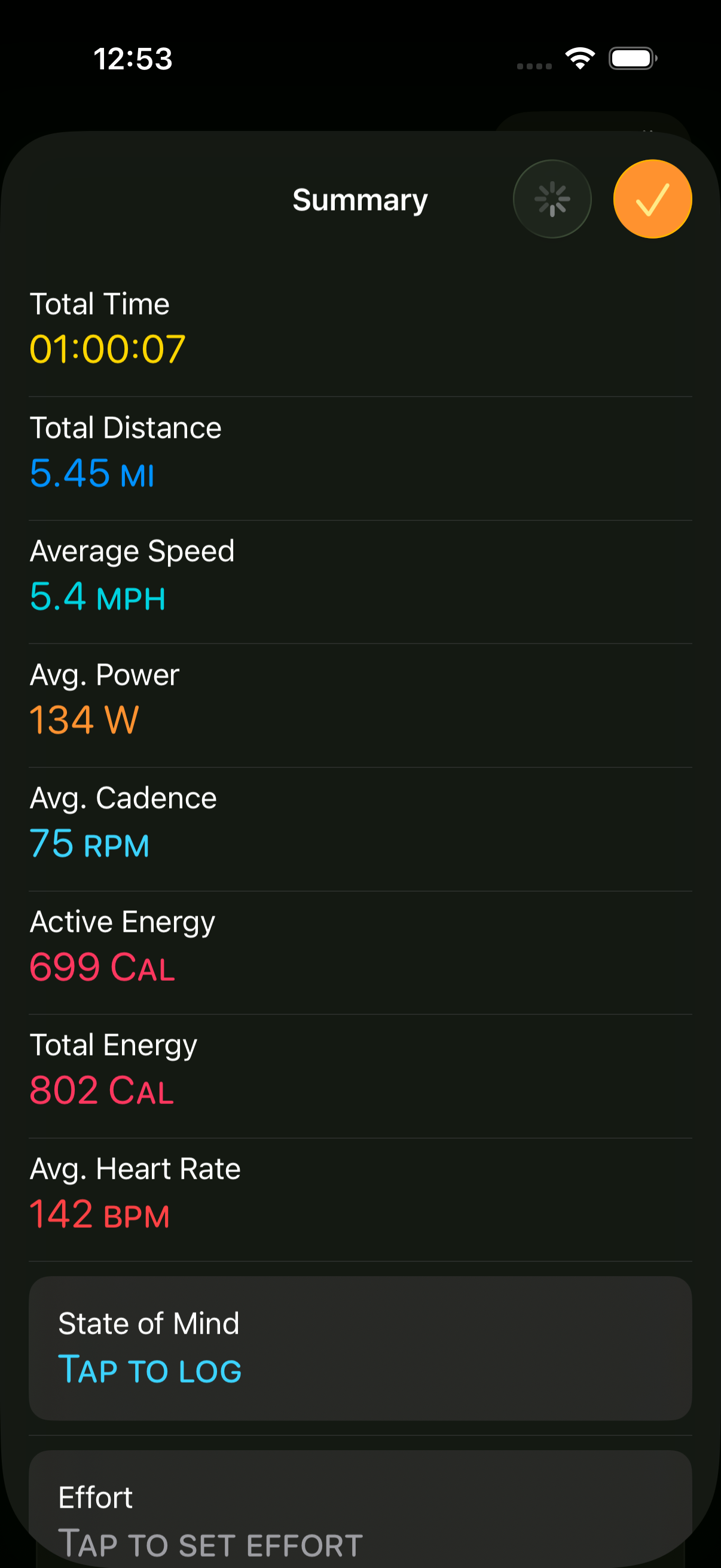
Task: Select the yellow Total Time value 01:00:07
Action: coord(107,348)
